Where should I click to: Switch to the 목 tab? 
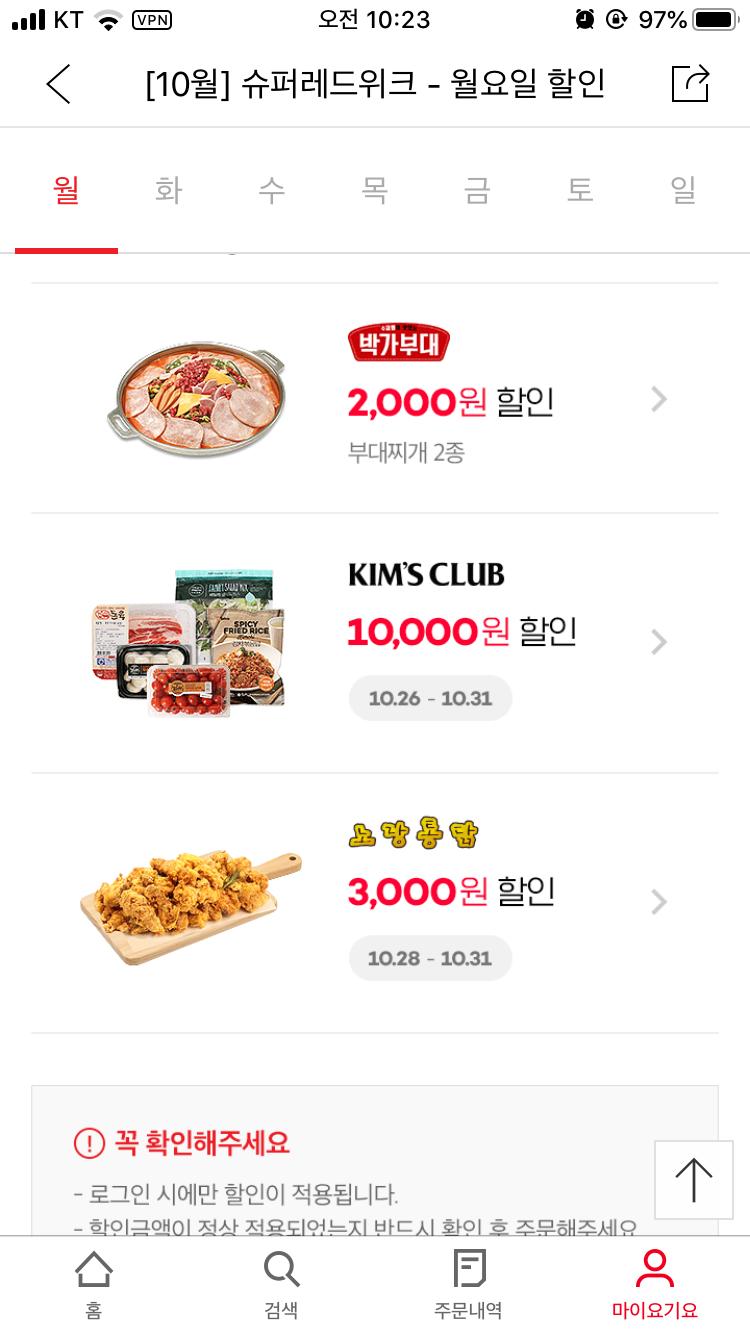(375, 190)
